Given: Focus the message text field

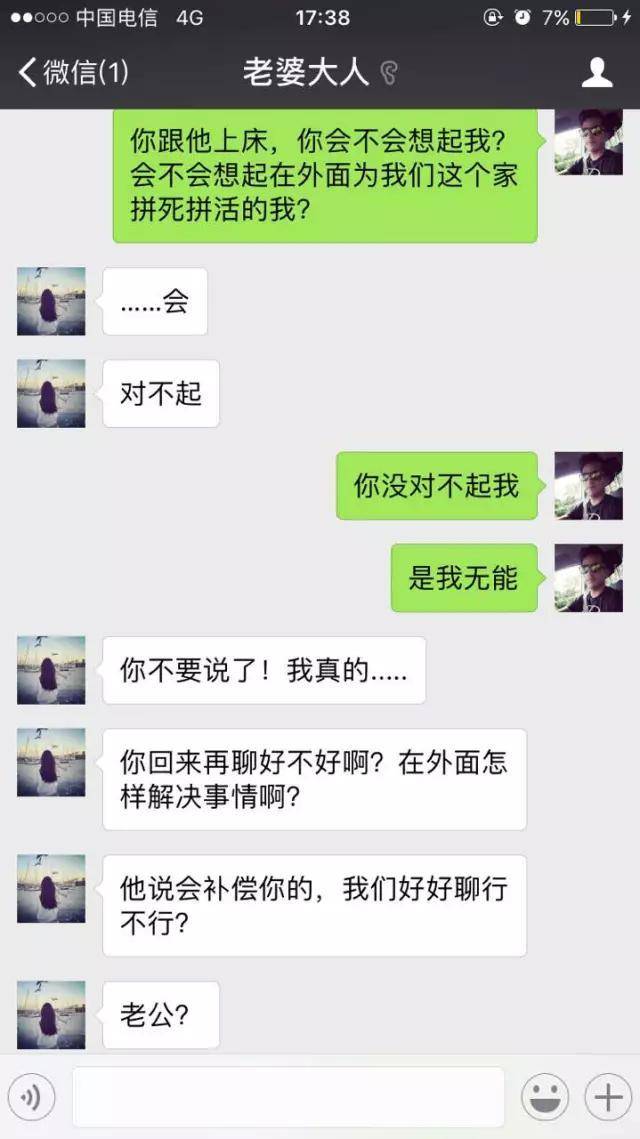Looking at the screenshot, I should tap(288, 1097).
